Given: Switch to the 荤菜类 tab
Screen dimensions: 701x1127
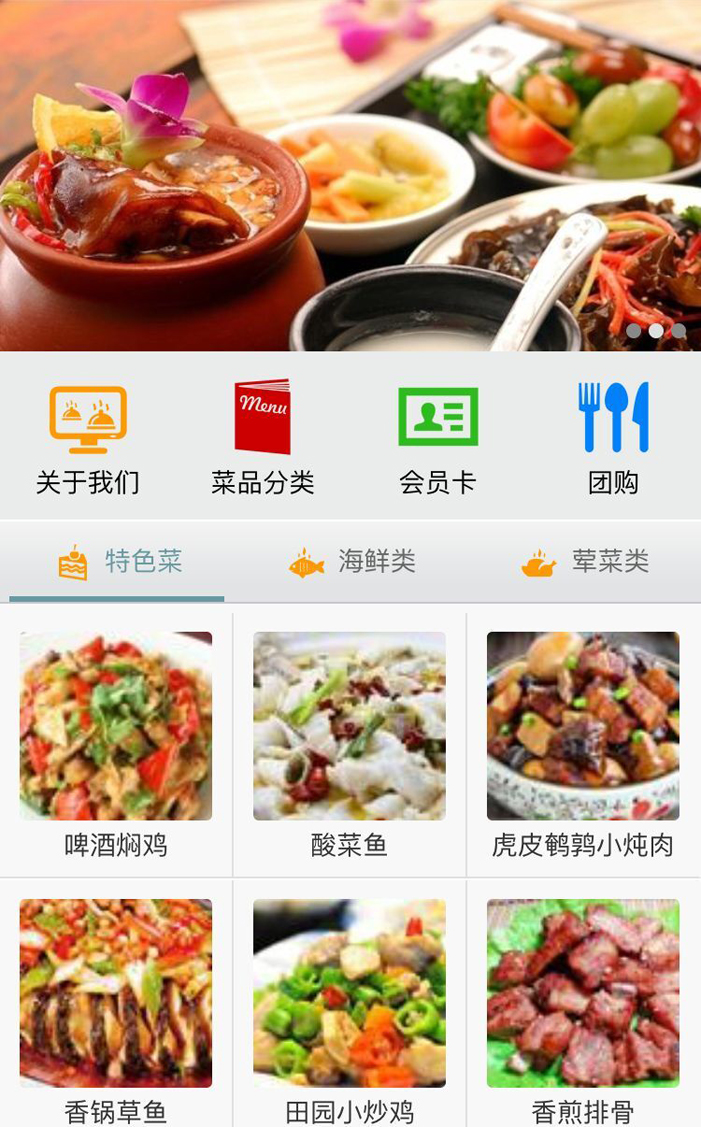Looking at the screenshot, I should (x=585, y=562).
